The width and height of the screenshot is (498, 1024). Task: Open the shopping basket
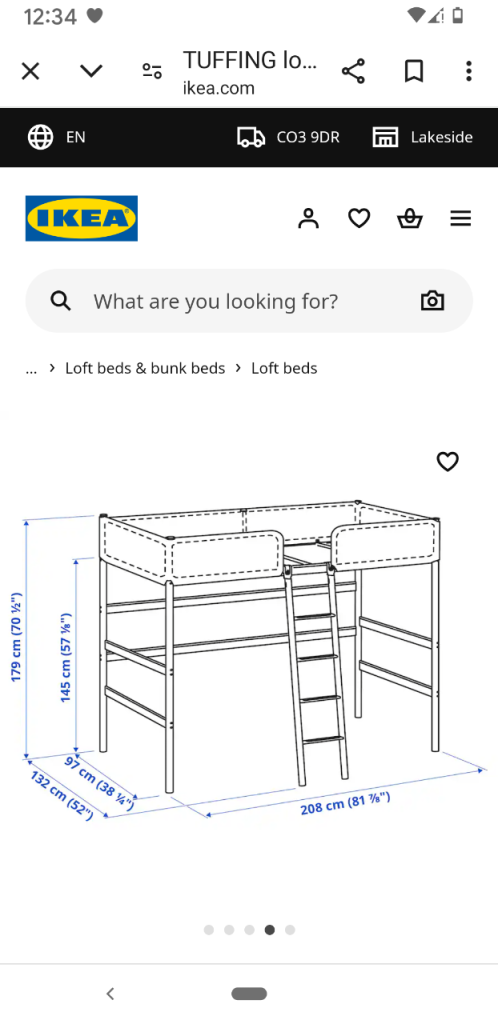coord(410,219)
